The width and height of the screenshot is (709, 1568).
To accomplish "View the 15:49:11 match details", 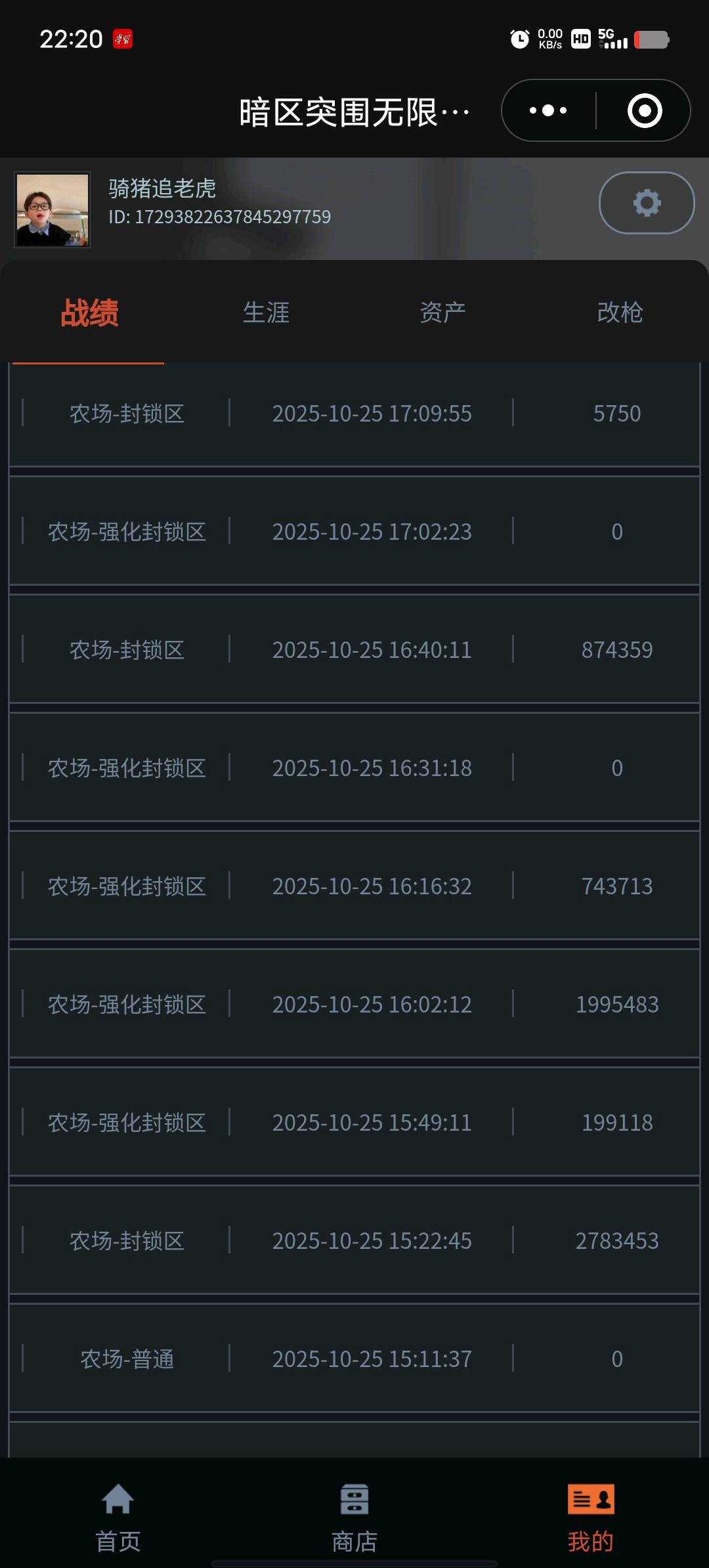I will coord(354,1123).
